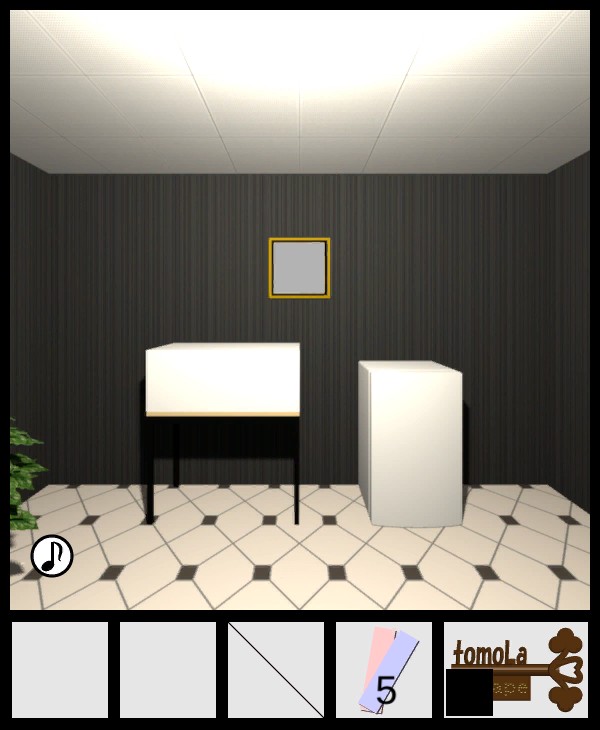Select the first empty inventory slot
Screen dimensions: 600x730
pyautogui.click(x=60, y=670)
